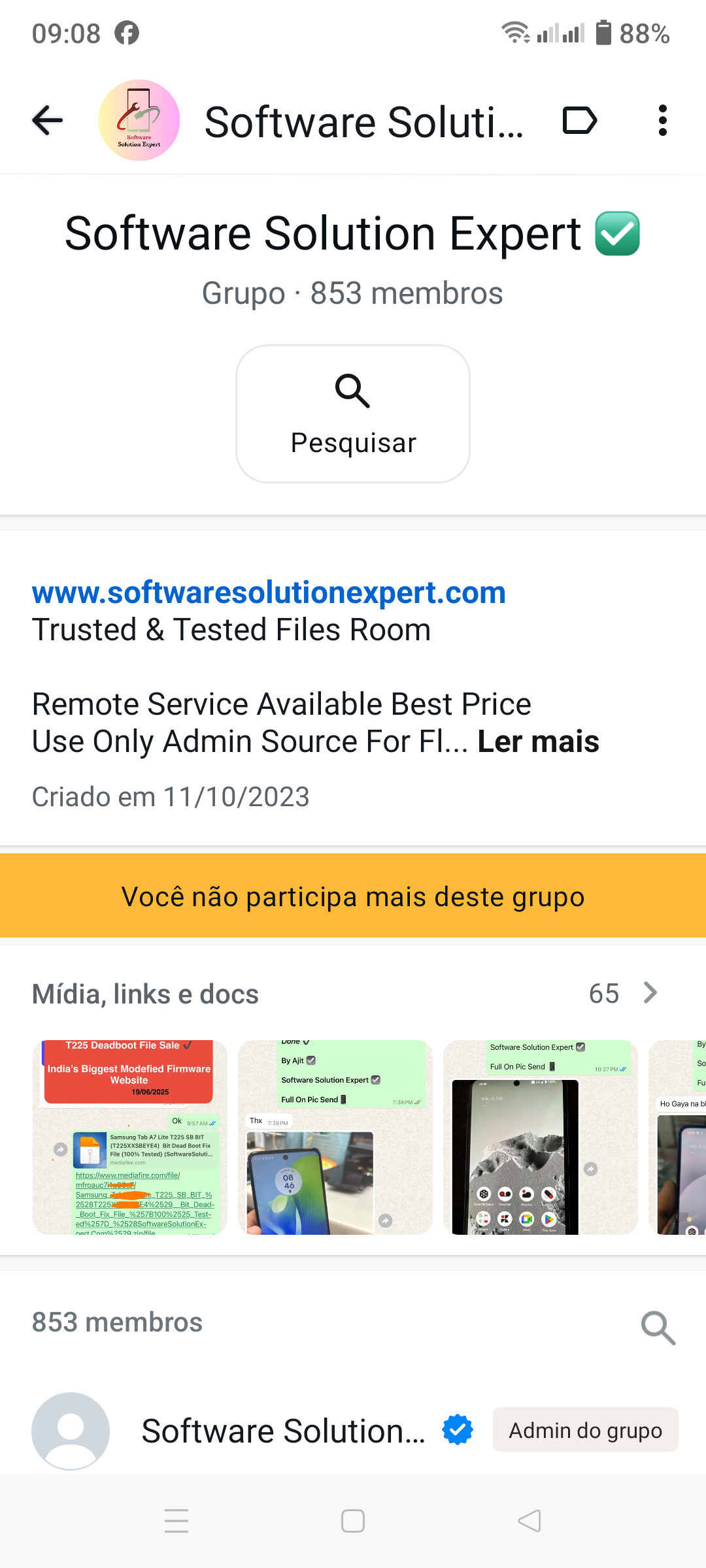
Task: Open the softwaresolutionexpert.com website link
Action: tap(269, 593)
